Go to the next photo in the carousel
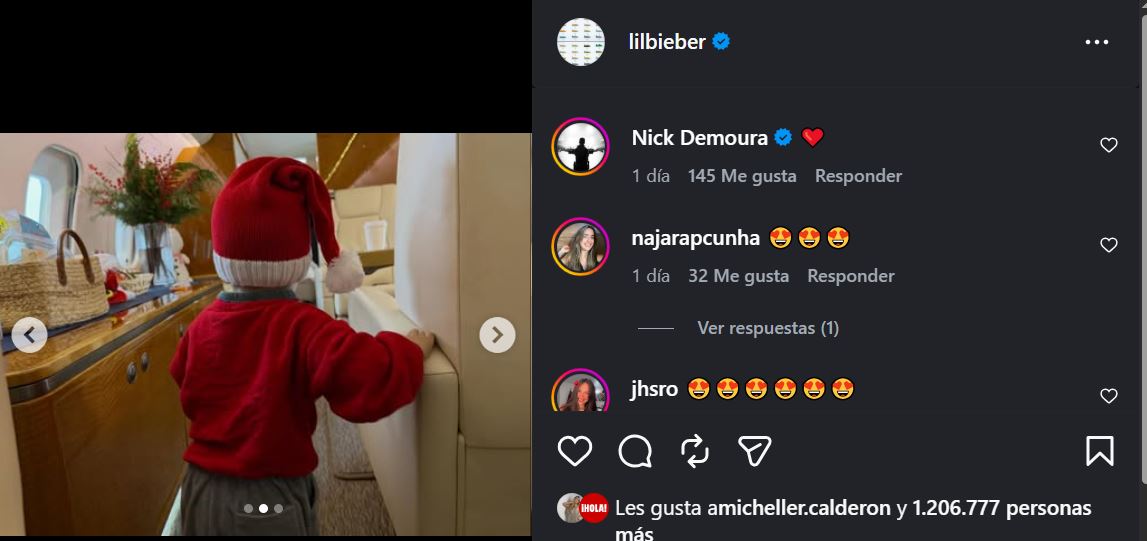Viewport: 1147px width, 541px height. pos(497,335)
